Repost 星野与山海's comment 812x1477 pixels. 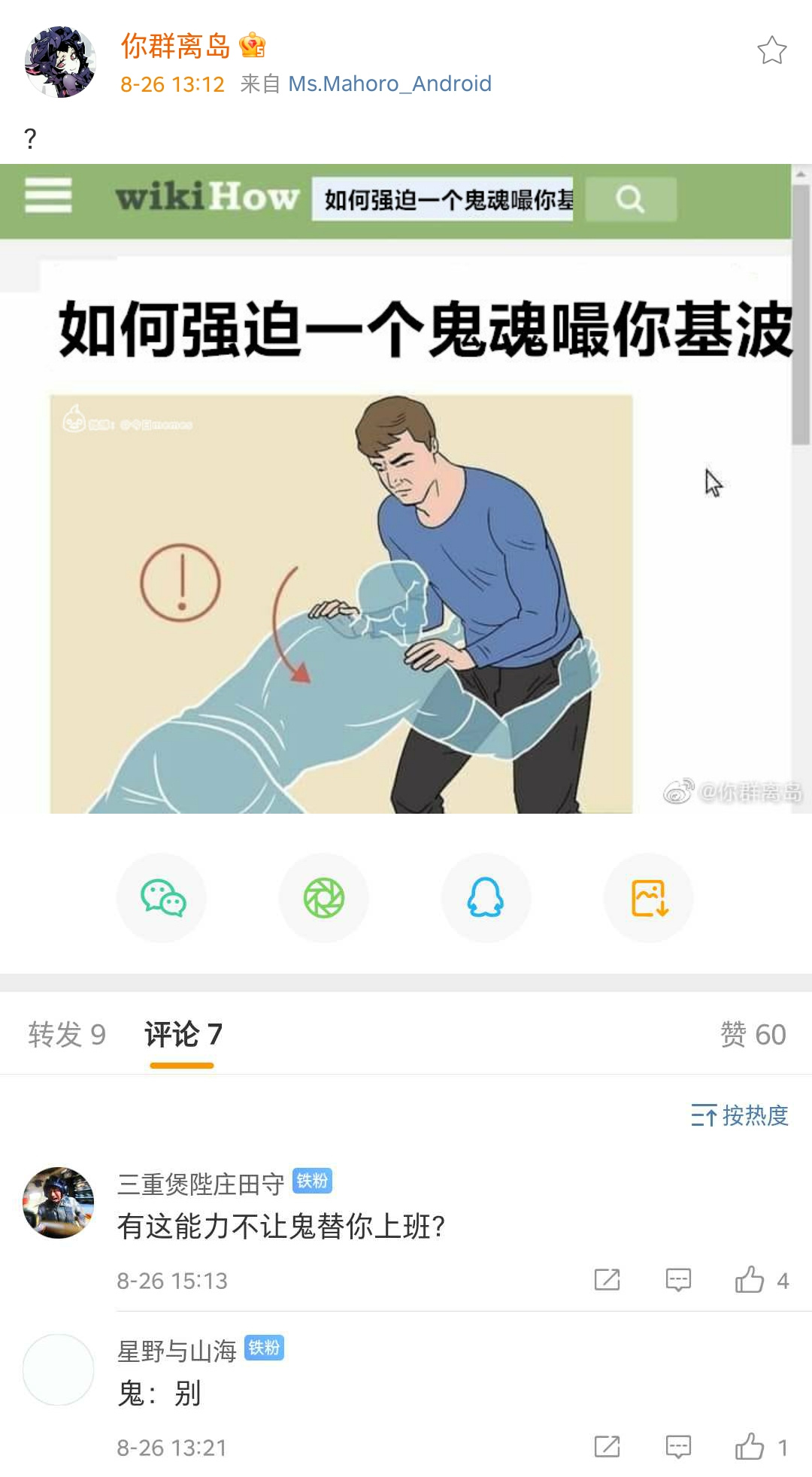[607, 1446]
